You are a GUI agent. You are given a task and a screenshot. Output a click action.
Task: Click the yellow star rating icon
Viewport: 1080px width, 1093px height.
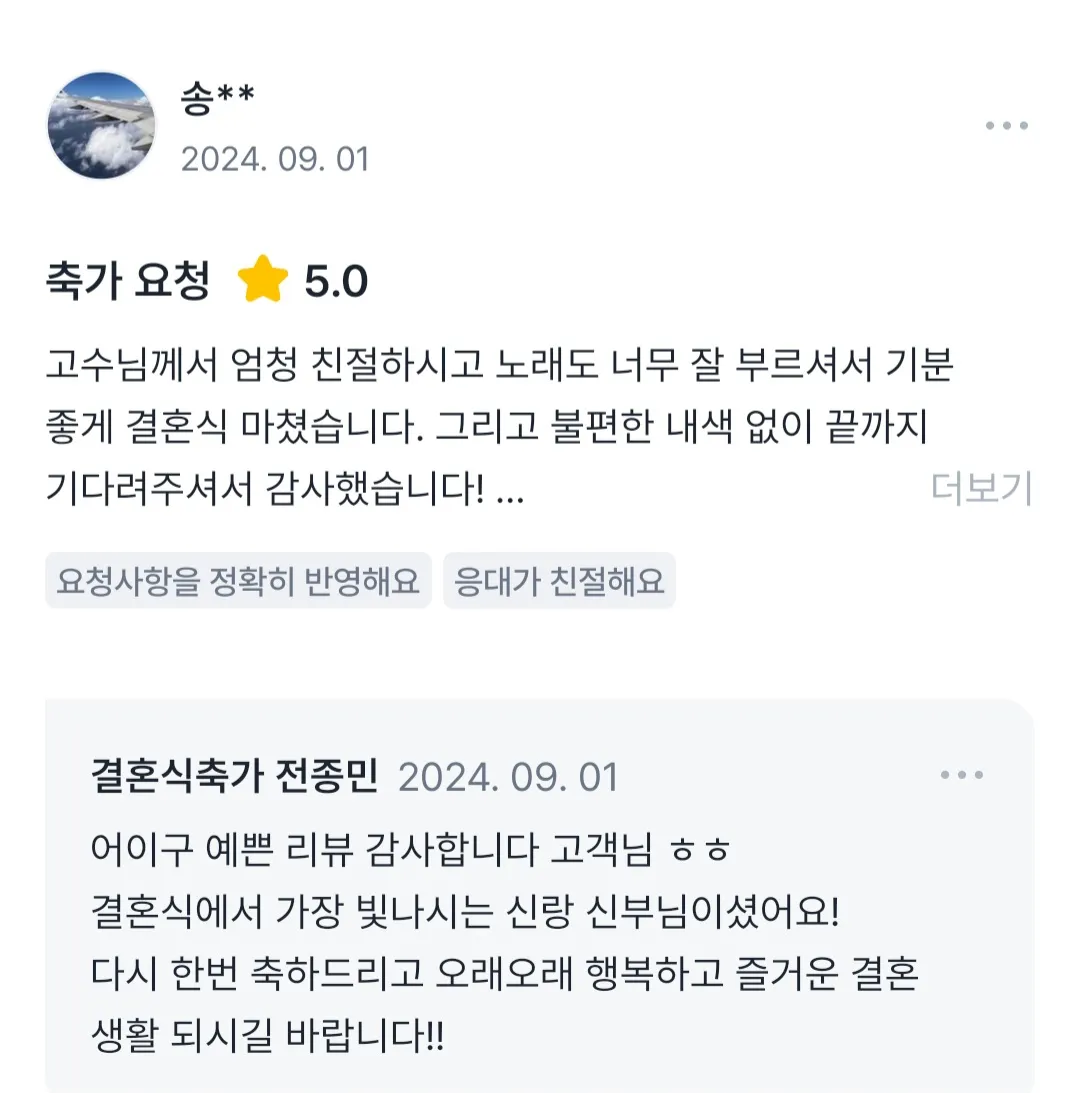262,282
